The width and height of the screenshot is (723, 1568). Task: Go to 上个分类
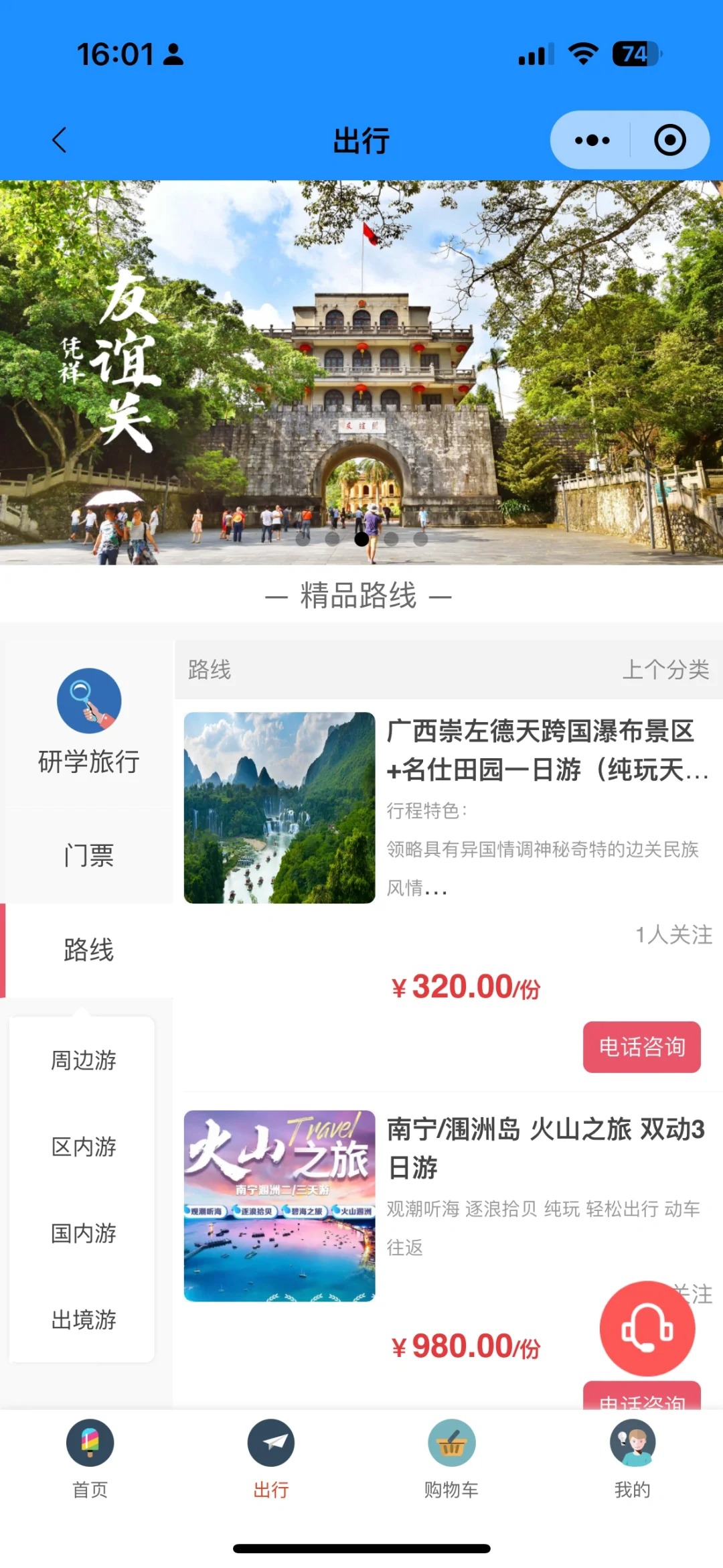coord(665,669)
